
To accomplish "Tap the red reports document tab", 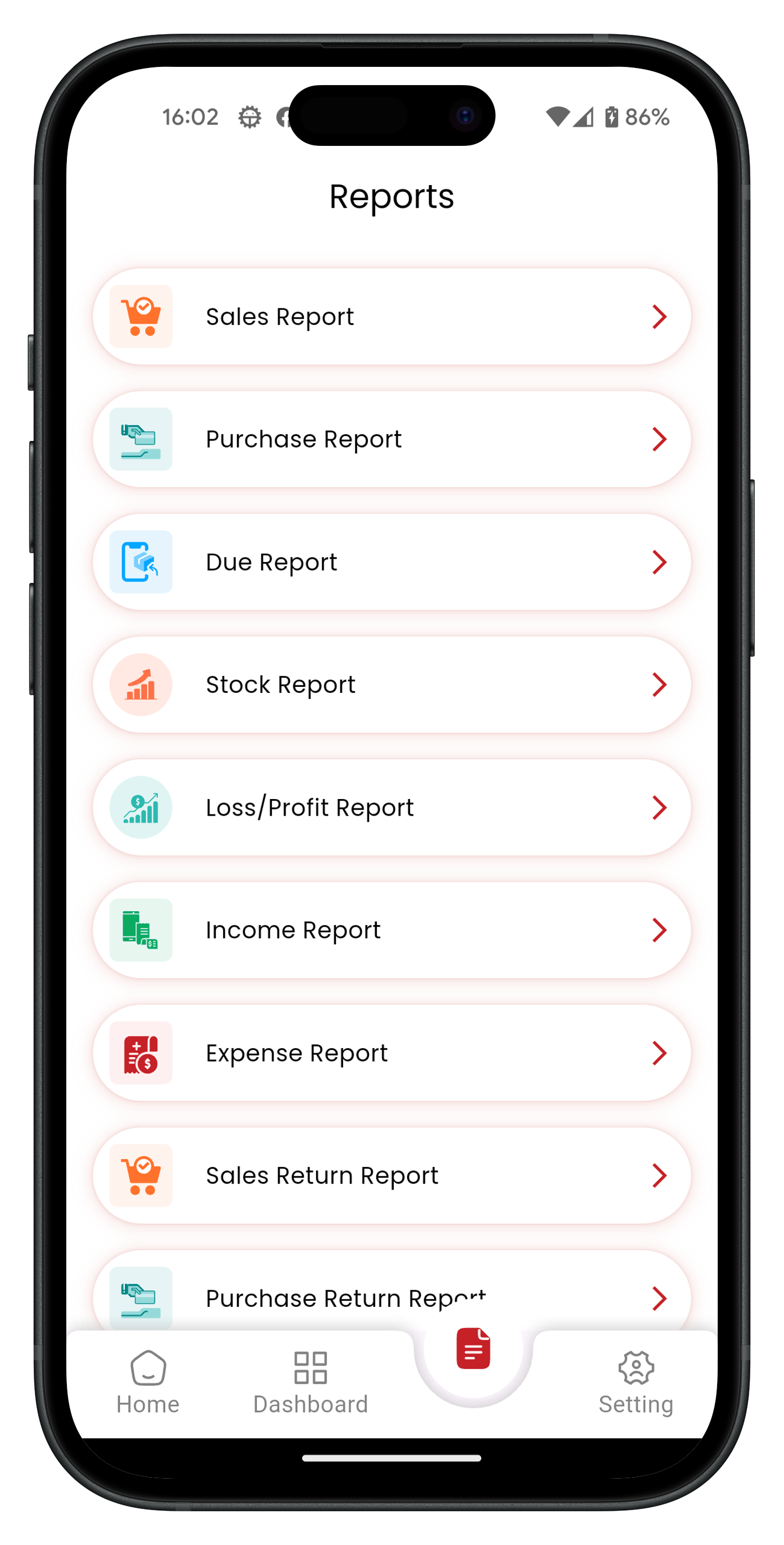I will [473, 1349].
